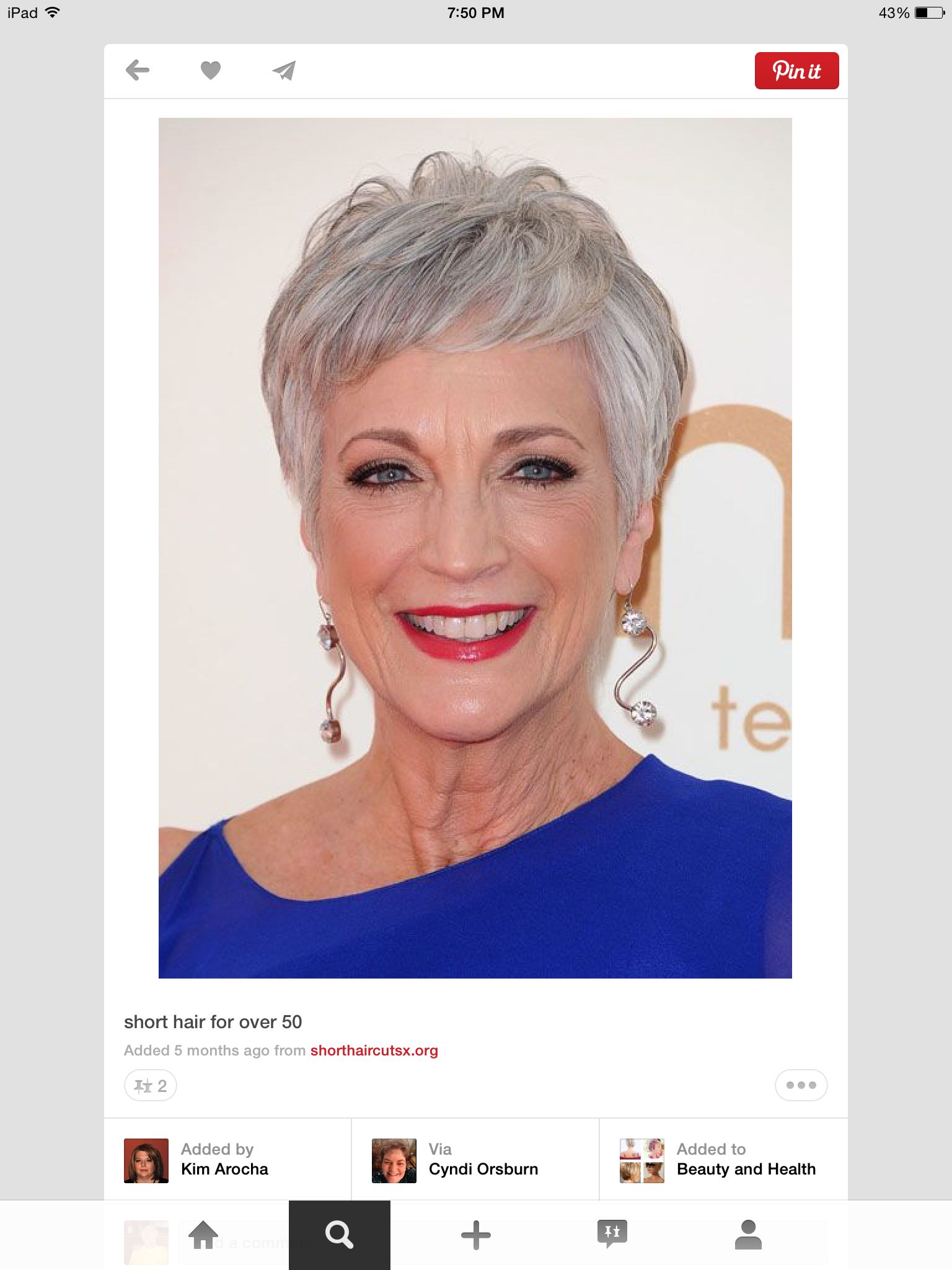Viewport: 952px width, 1270px height.
Task: Open the shorthaircutsx.org source link
Action: point(374,1050)
